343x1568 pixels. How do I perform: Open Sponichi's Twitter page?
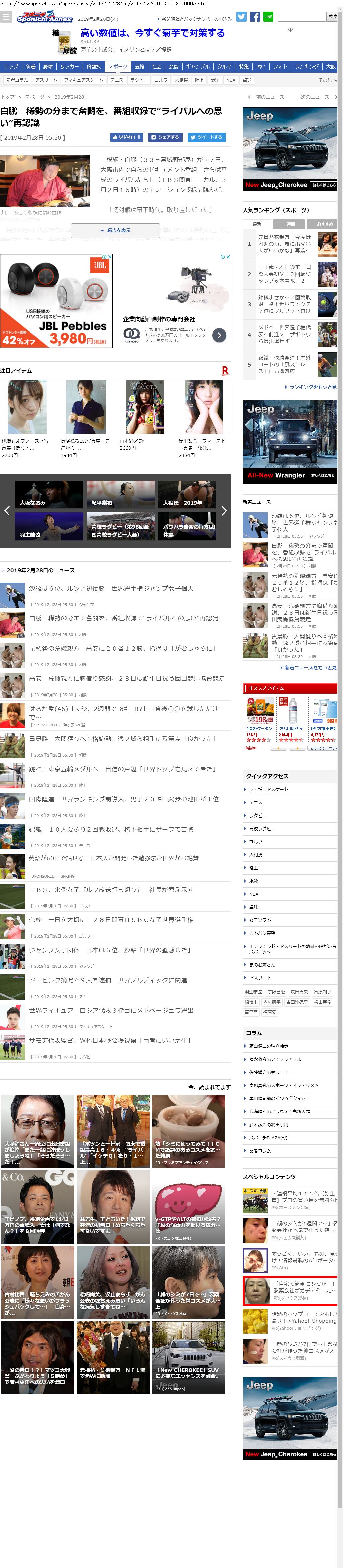point(242,17)
